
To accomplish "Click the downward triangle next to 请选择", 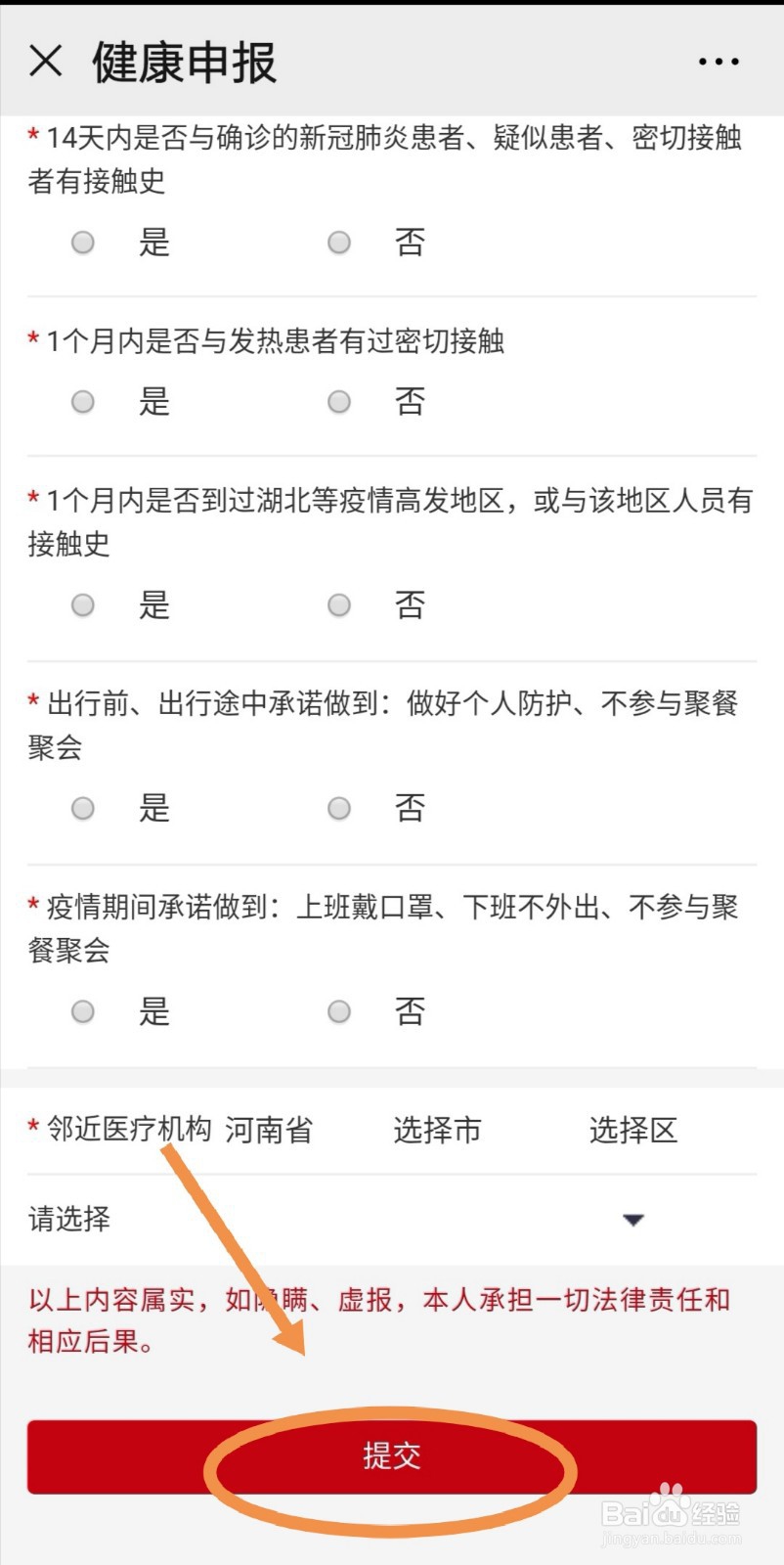I will pyautogui.click(x=632, y=1219).
